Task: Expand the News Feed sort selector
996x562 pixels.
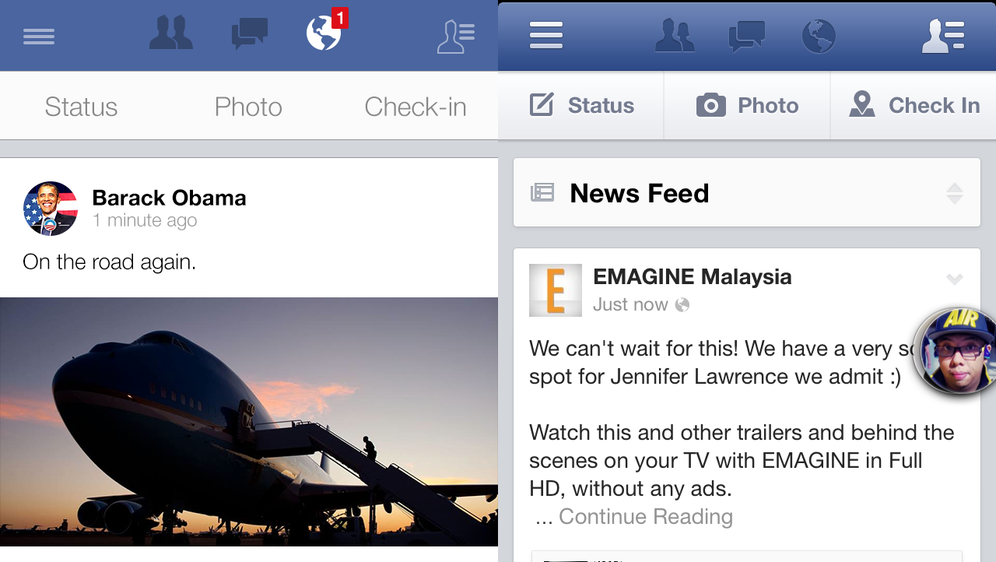Action: pos(954,193)
